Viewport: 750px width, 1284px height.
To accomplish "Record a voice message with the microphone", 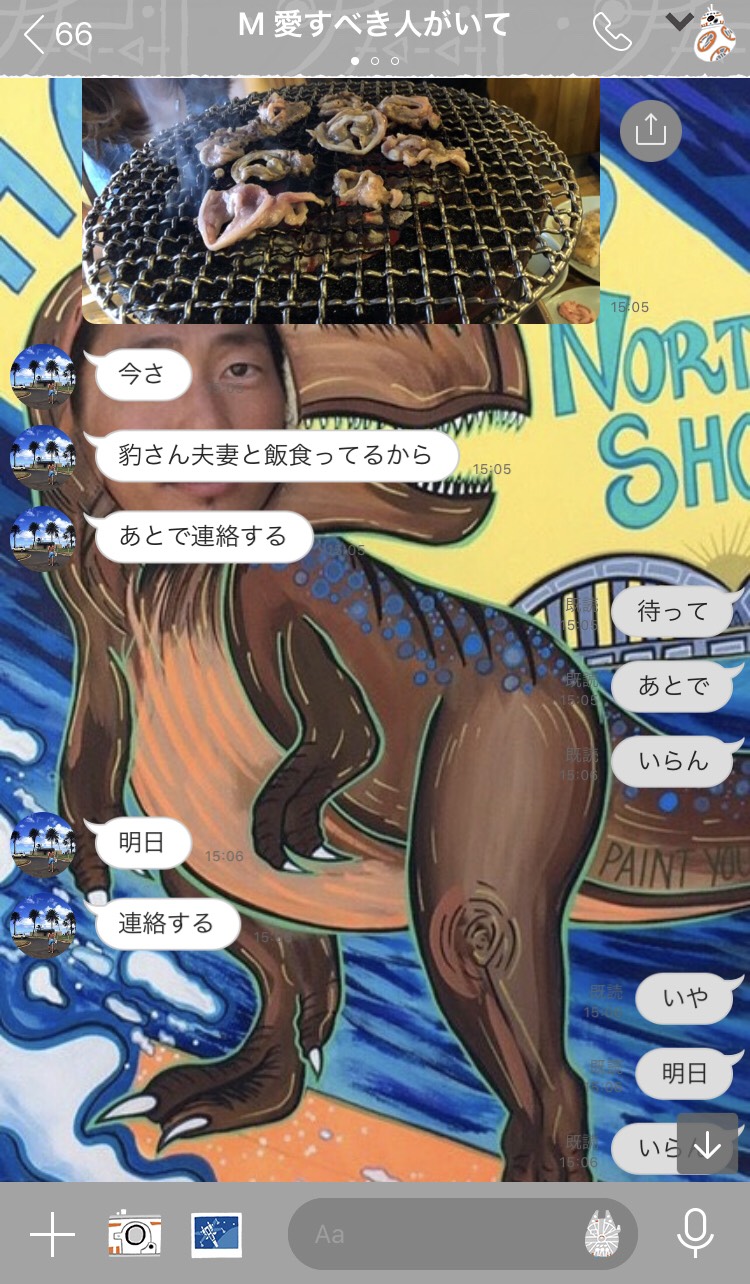I will 695,1235.
